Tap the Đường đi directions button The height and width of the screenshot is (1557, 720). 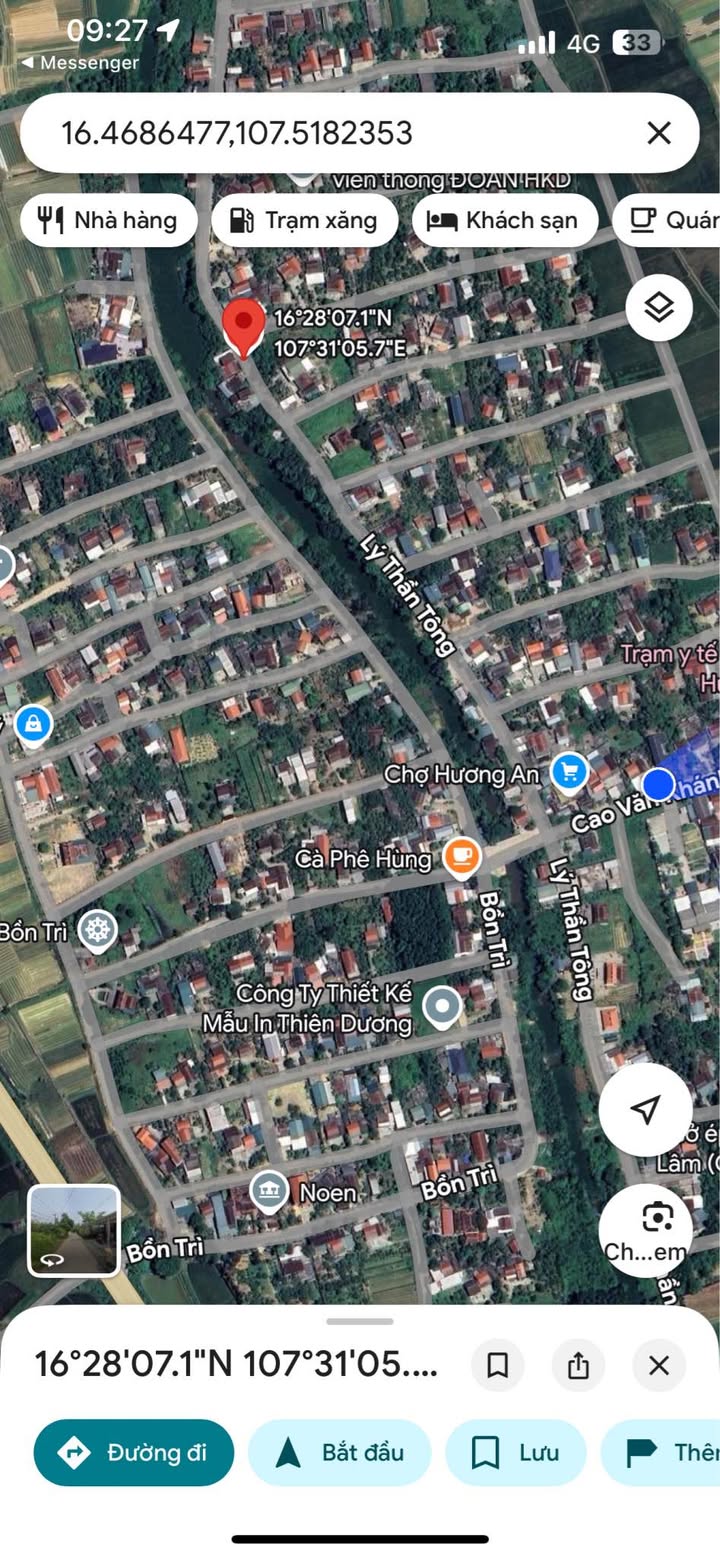134,1452
